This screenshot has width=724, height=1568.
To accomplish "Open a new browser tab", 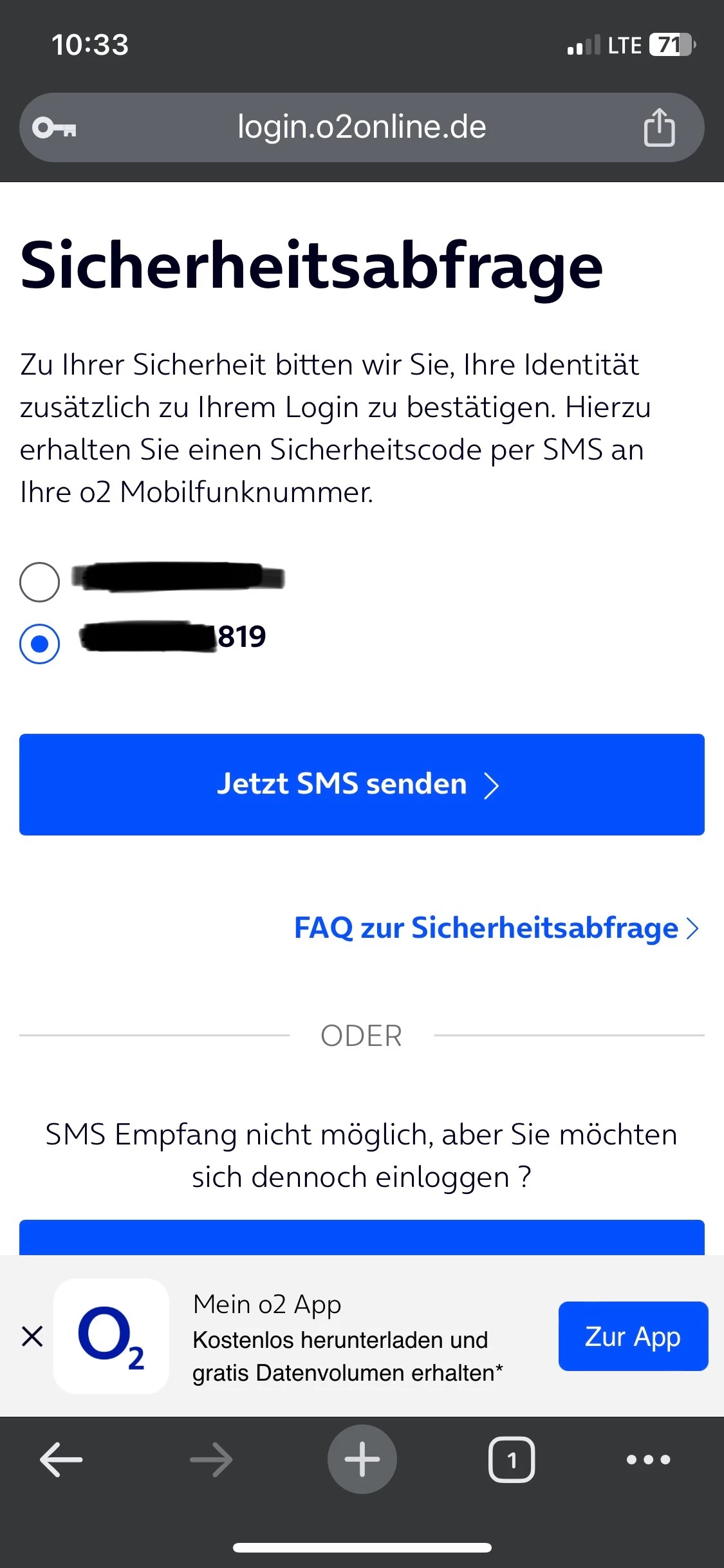I will click(x=362, y=1459).
